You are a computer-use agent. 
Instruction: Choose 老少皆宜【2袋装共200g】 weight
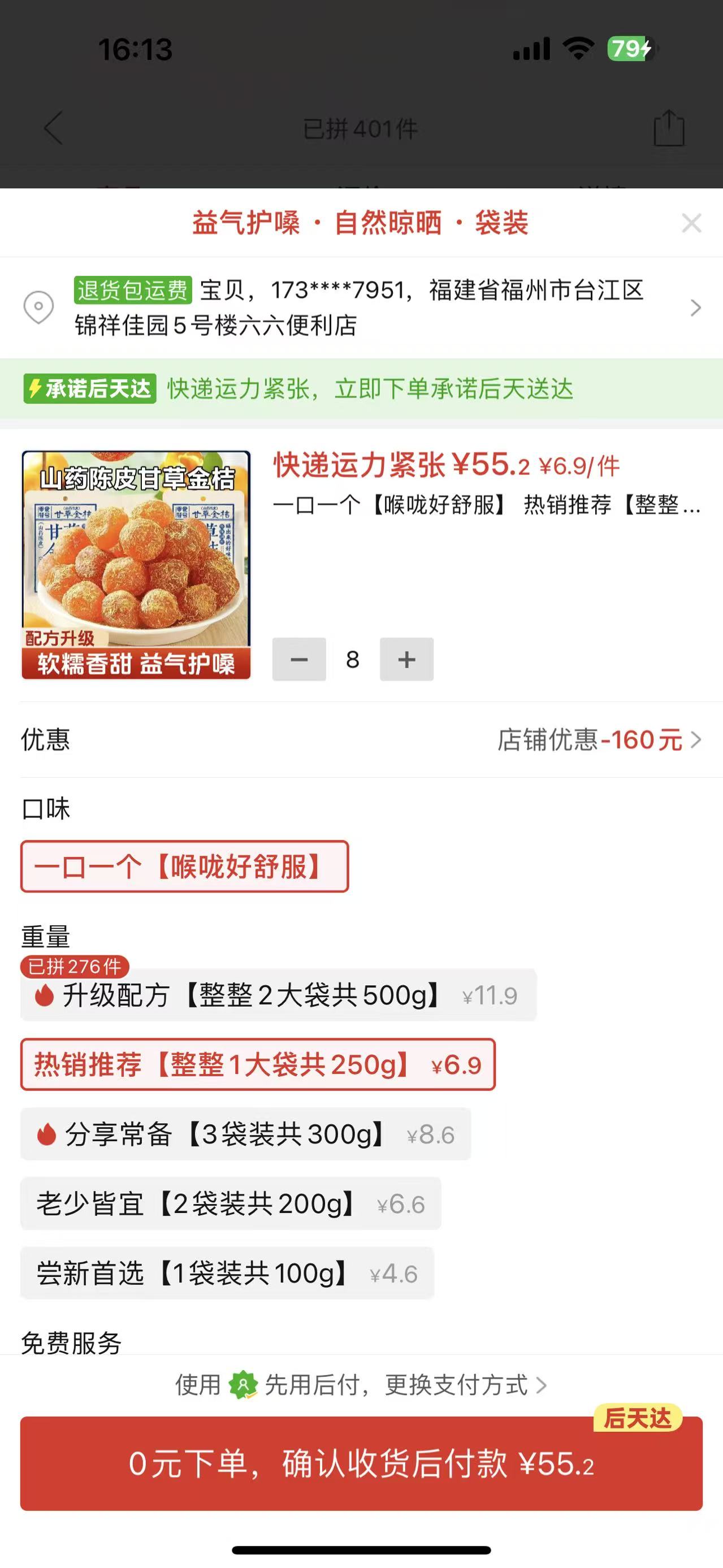coord(230,1204)
